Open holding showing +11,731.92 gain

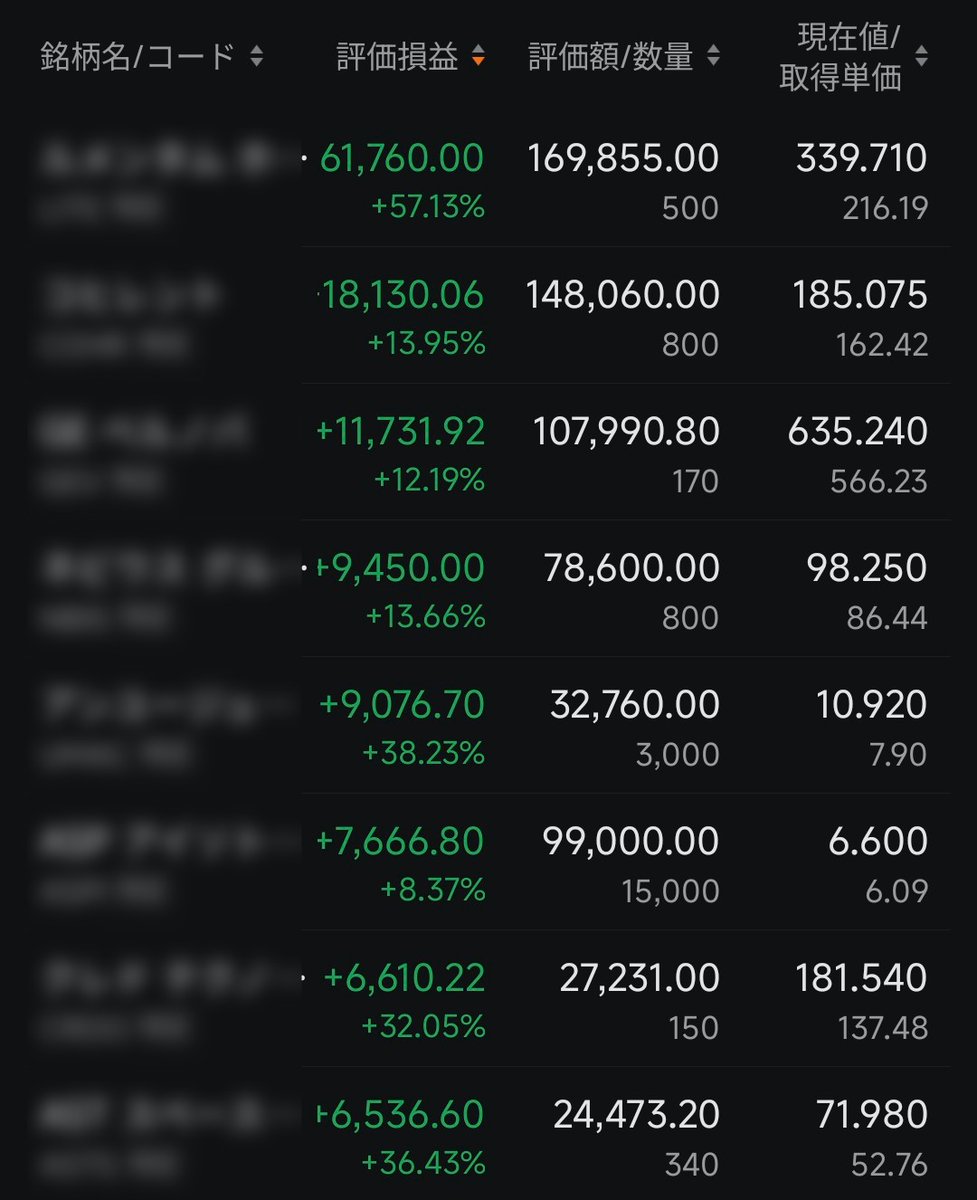coord(490,454)
